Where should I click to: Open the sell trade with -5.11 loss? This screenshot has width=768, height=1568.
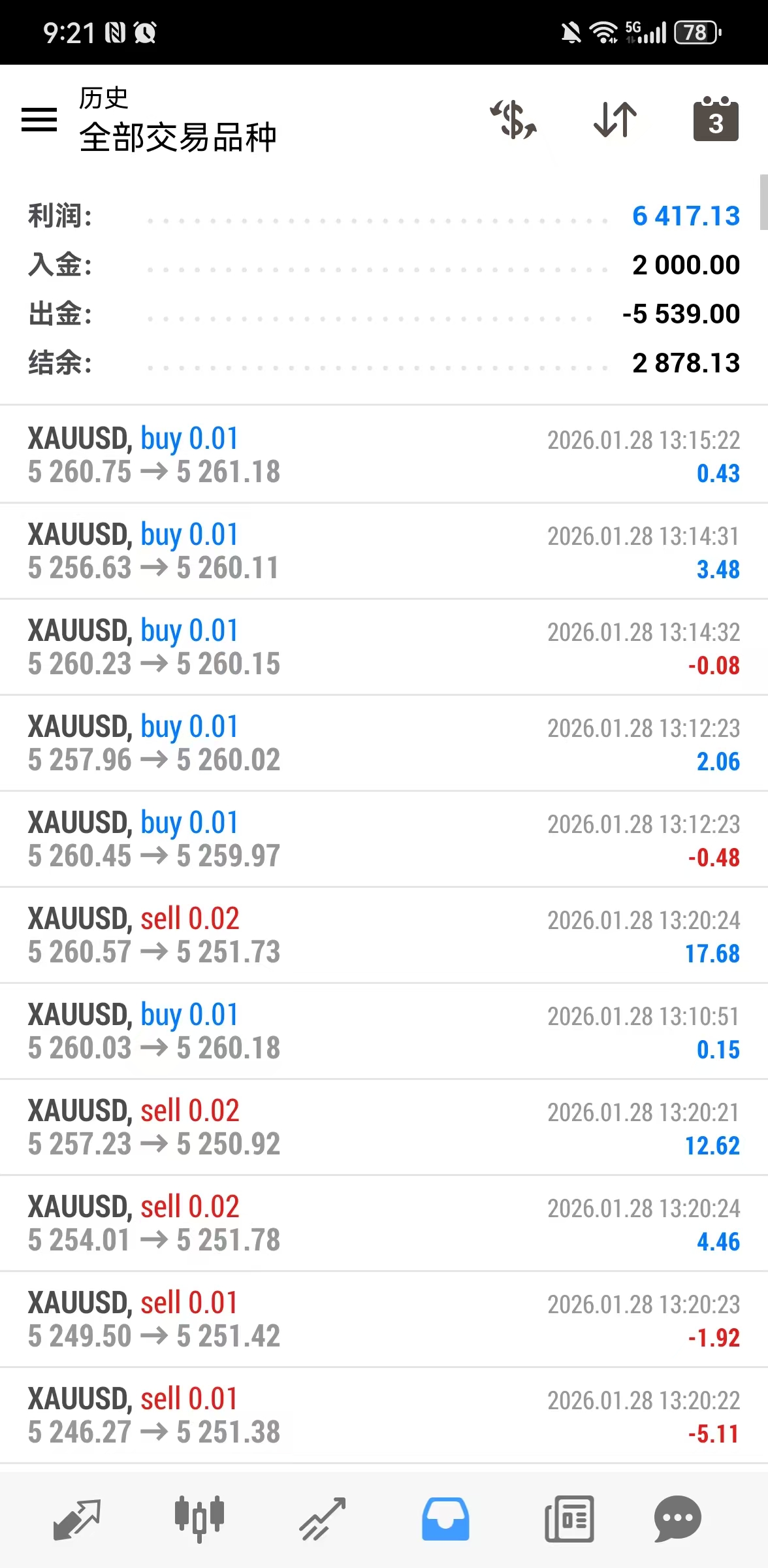pyautogui.click(x=384, y=1415)
